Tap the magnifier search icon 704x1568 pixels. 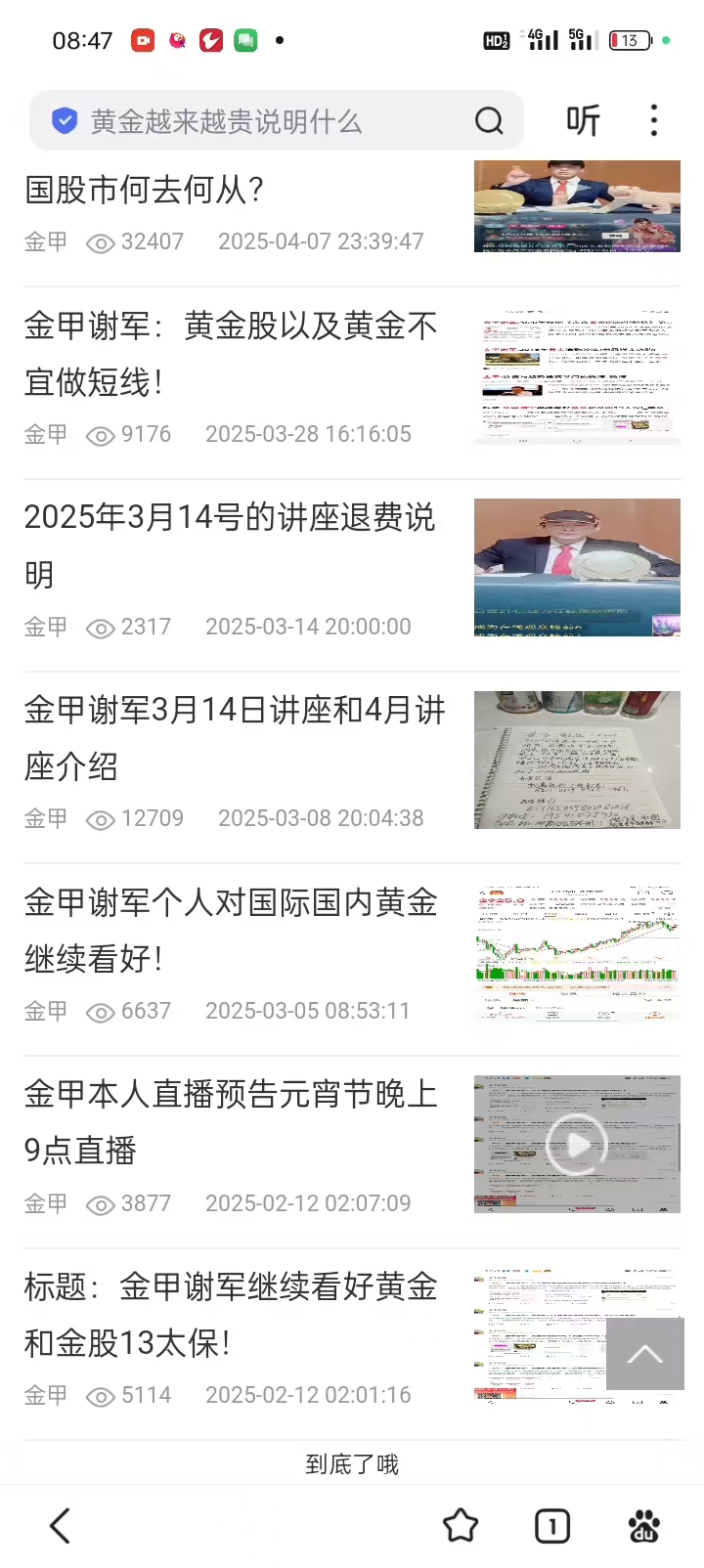coord(489,121)
